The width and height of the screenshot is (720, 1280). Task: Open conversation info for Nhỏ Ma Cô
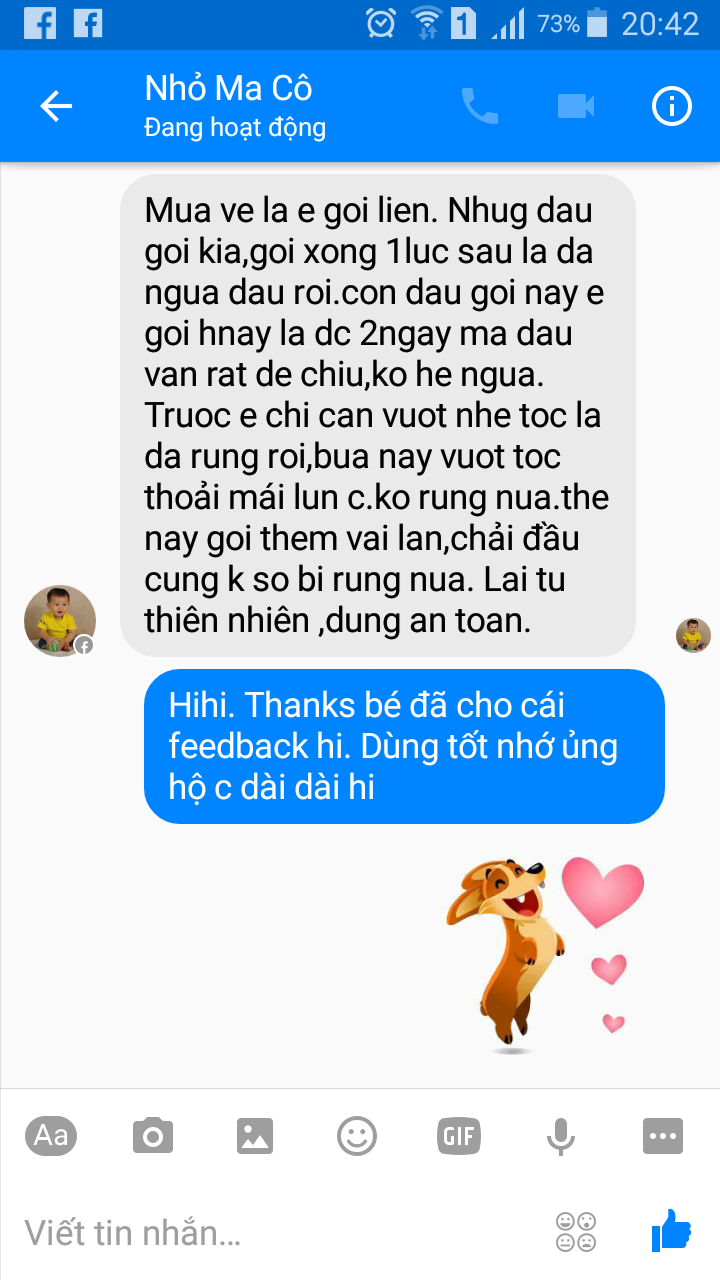click(671, 106)
